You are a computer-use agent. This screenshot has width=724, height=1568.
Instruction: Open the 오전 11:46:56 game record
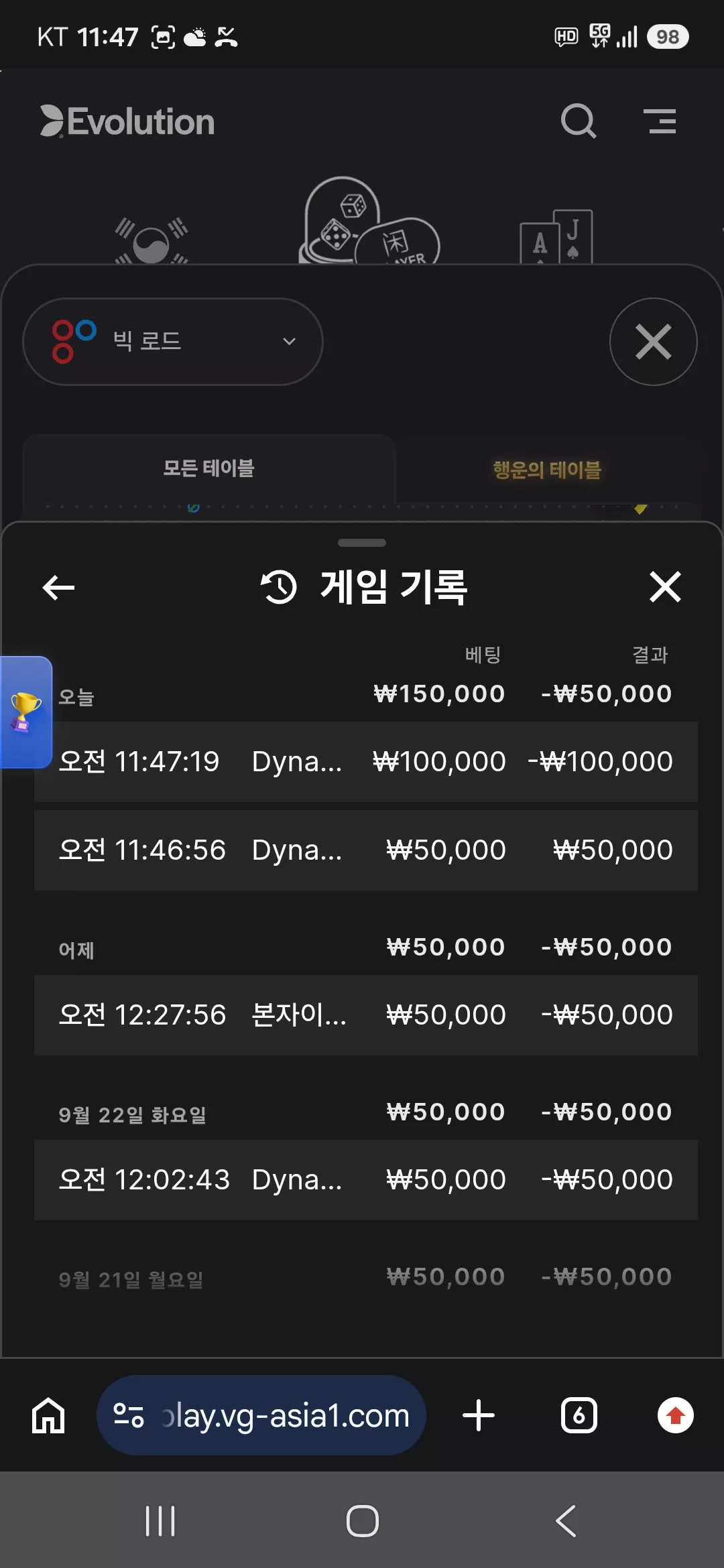[366, 850]
